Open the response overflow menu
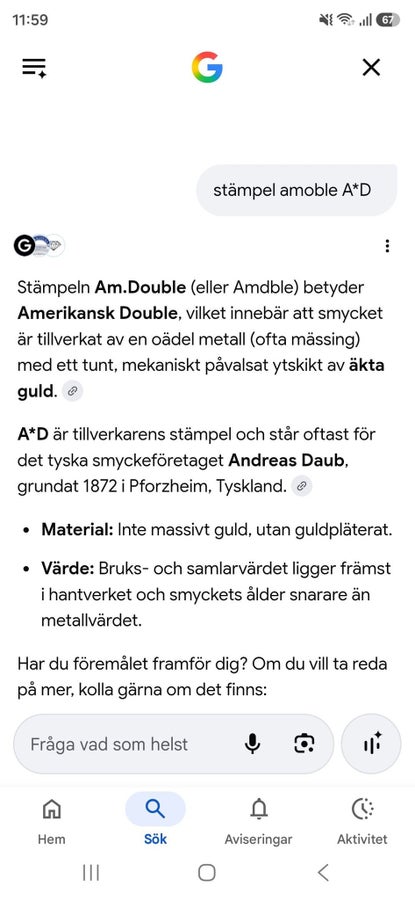Image resolution: width=415 pixels, height=900 pixels. 387,246
